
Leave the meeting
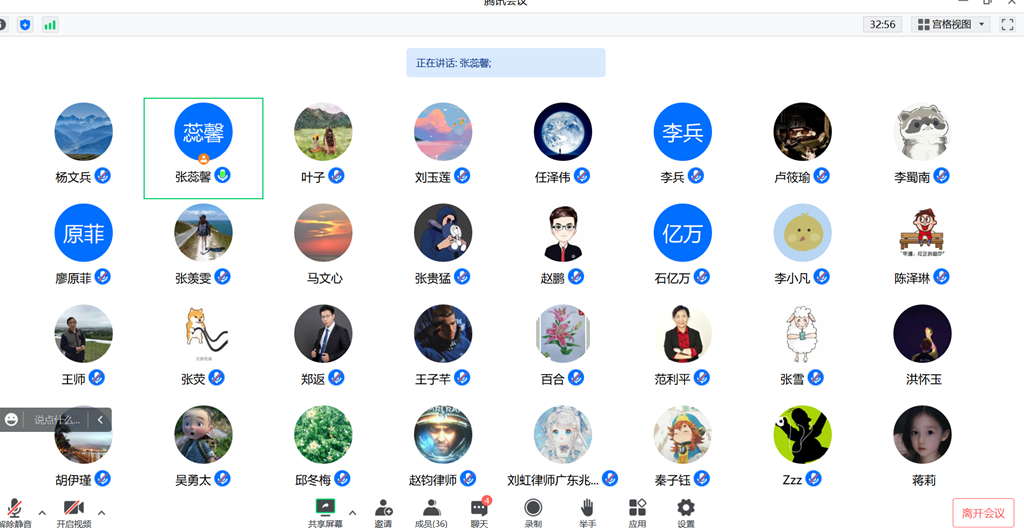click(983, 513)
